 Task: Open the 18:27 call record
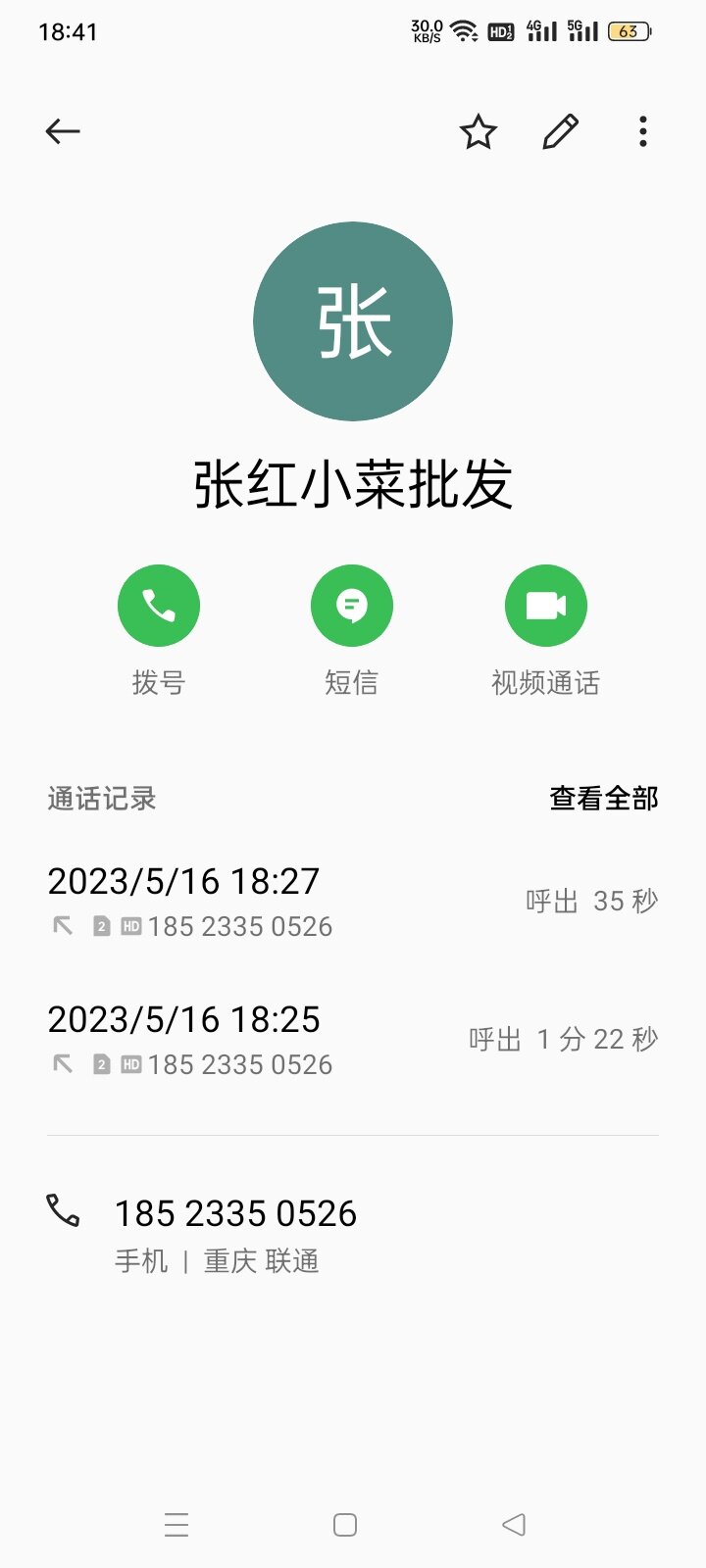click(x=353, y=901)
